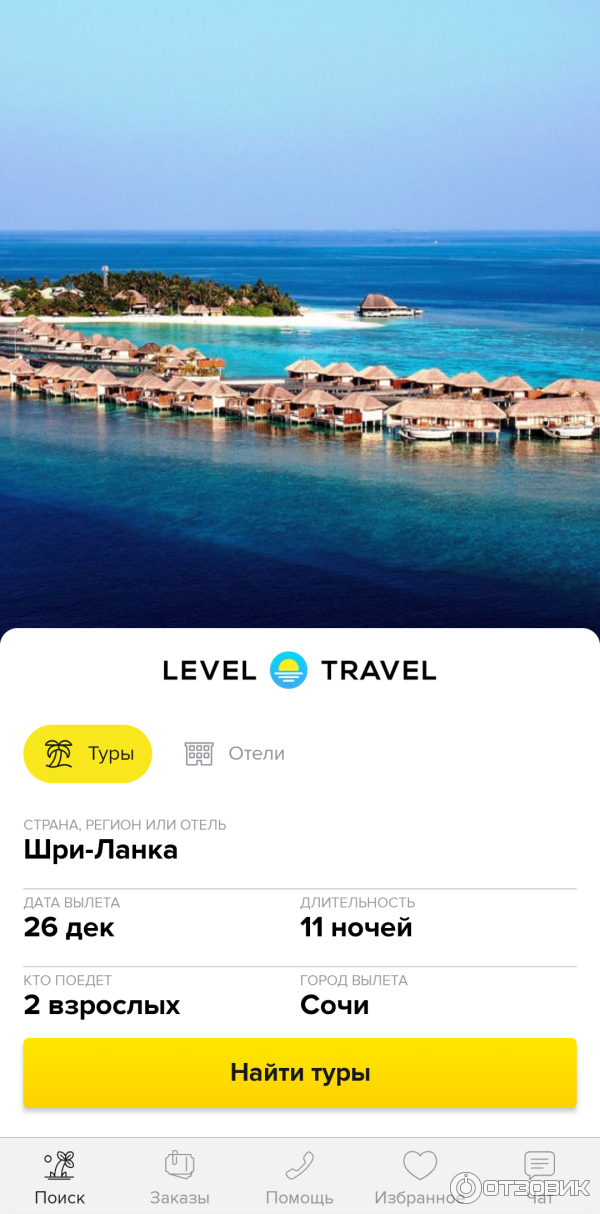Open the Помощь tab
The image size is (600, 1214).
(x=300, y=1177)
